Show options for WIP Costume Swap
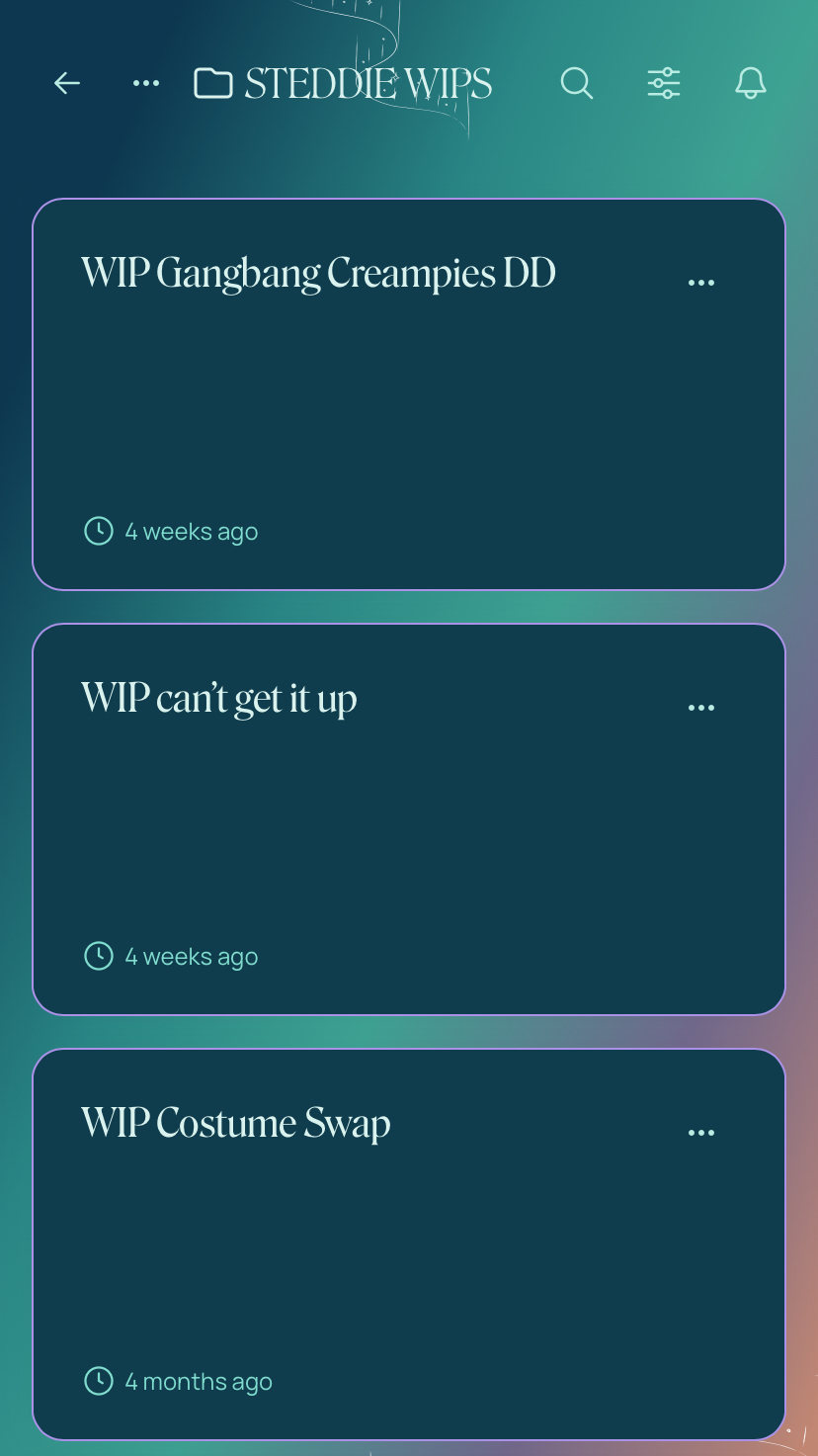818x1456 pixels. click(x=700, y=1133)
